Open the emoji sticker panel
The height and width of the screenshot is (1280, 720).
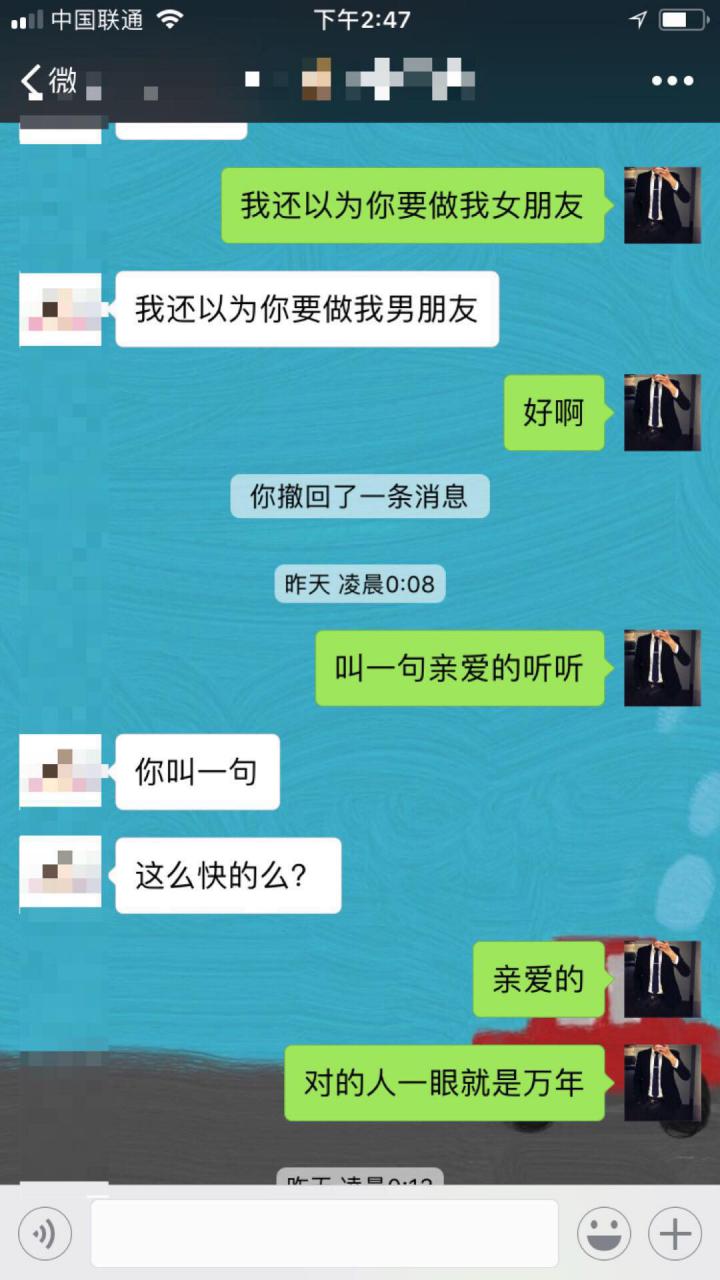pyautogui.click(x=603, y=1234)
